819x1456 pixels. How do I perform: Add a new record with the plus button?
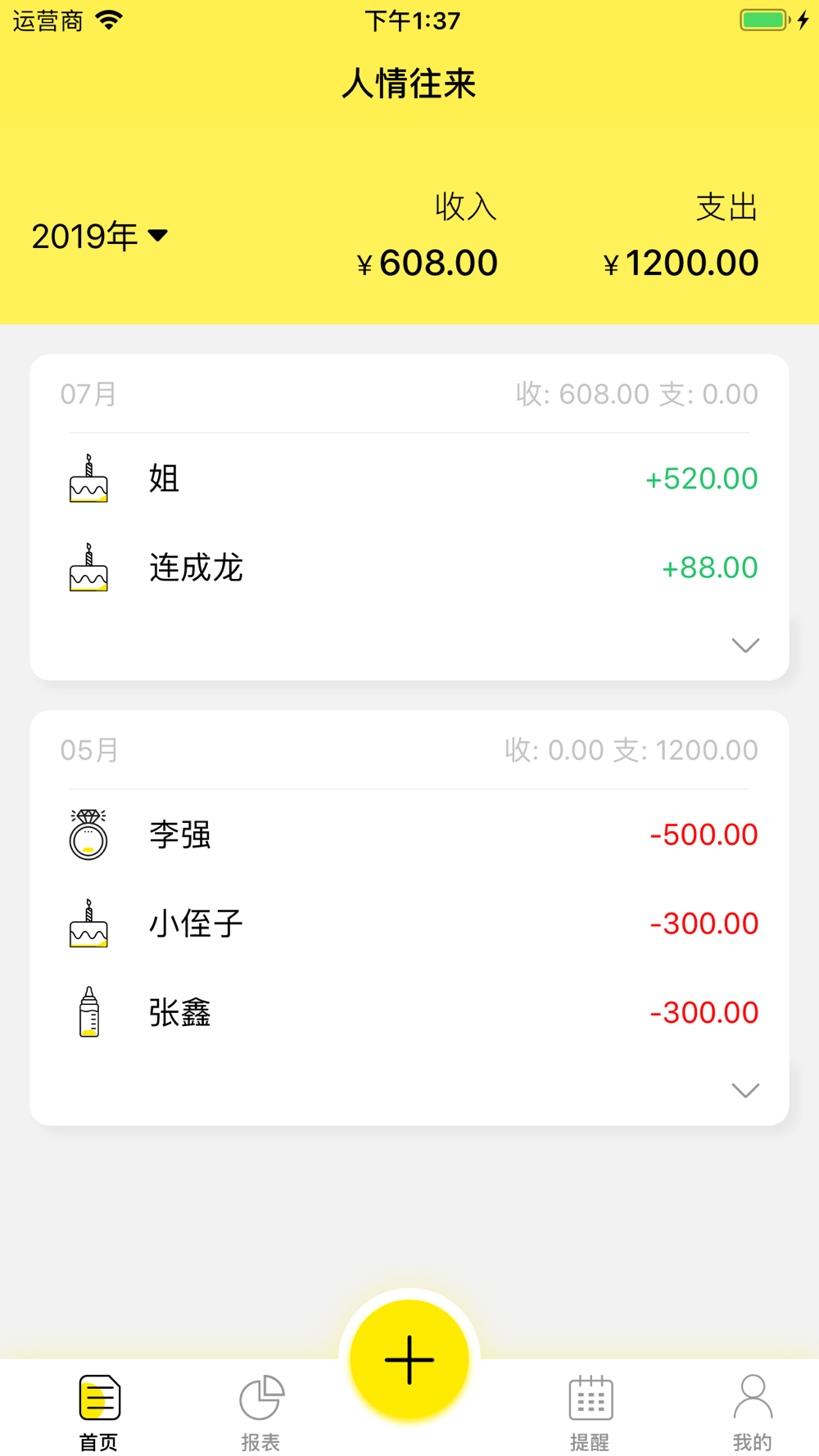tap(409, 1360)
